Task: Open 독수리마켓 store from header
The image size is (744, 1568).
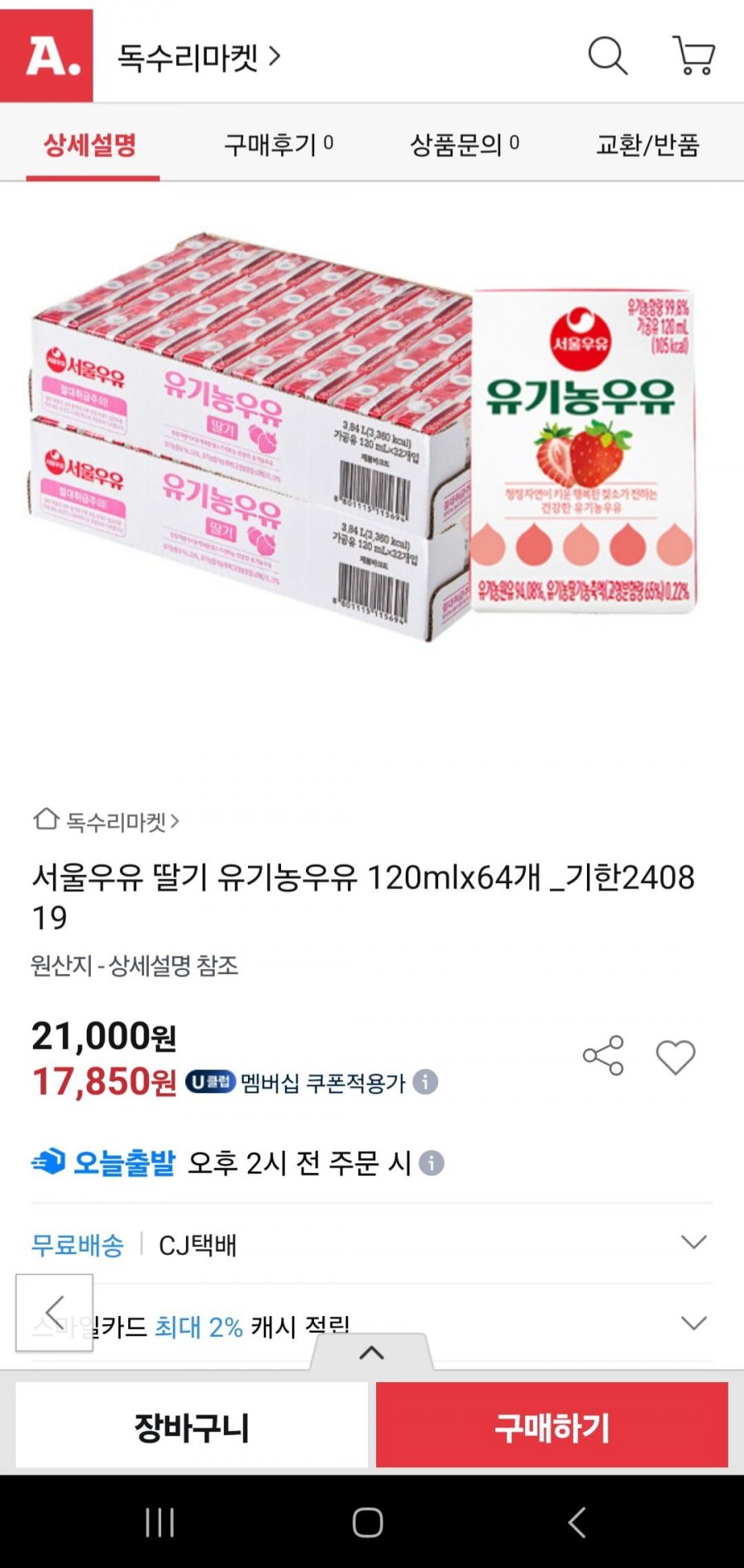Action: [198, 57]
